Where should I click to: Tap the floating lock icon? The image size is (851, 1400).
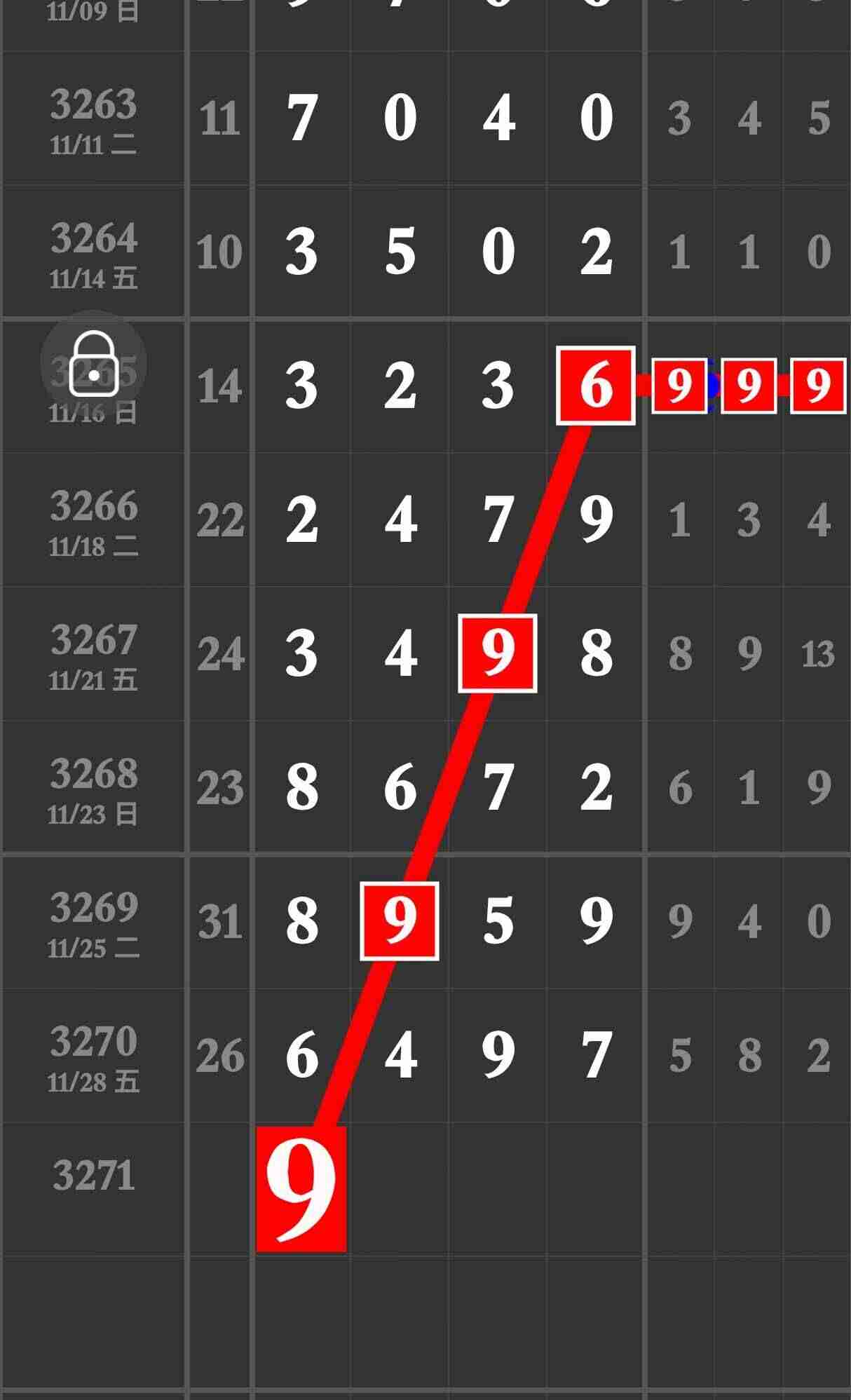coord(93,363)
